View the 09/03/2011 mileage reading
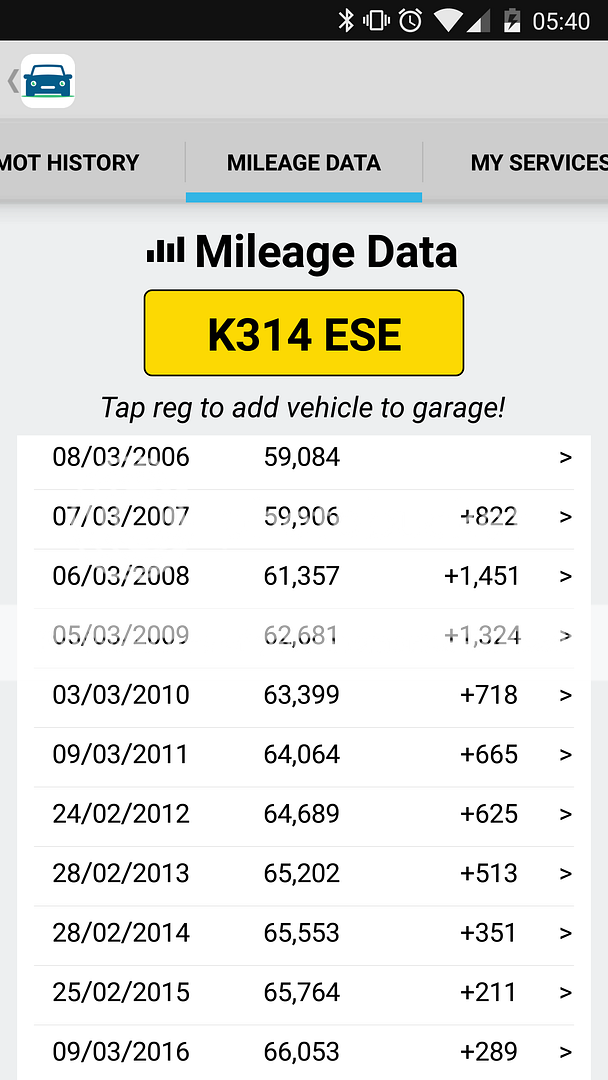The height and width of the screenshot is (1080, 608). point(303,755)
